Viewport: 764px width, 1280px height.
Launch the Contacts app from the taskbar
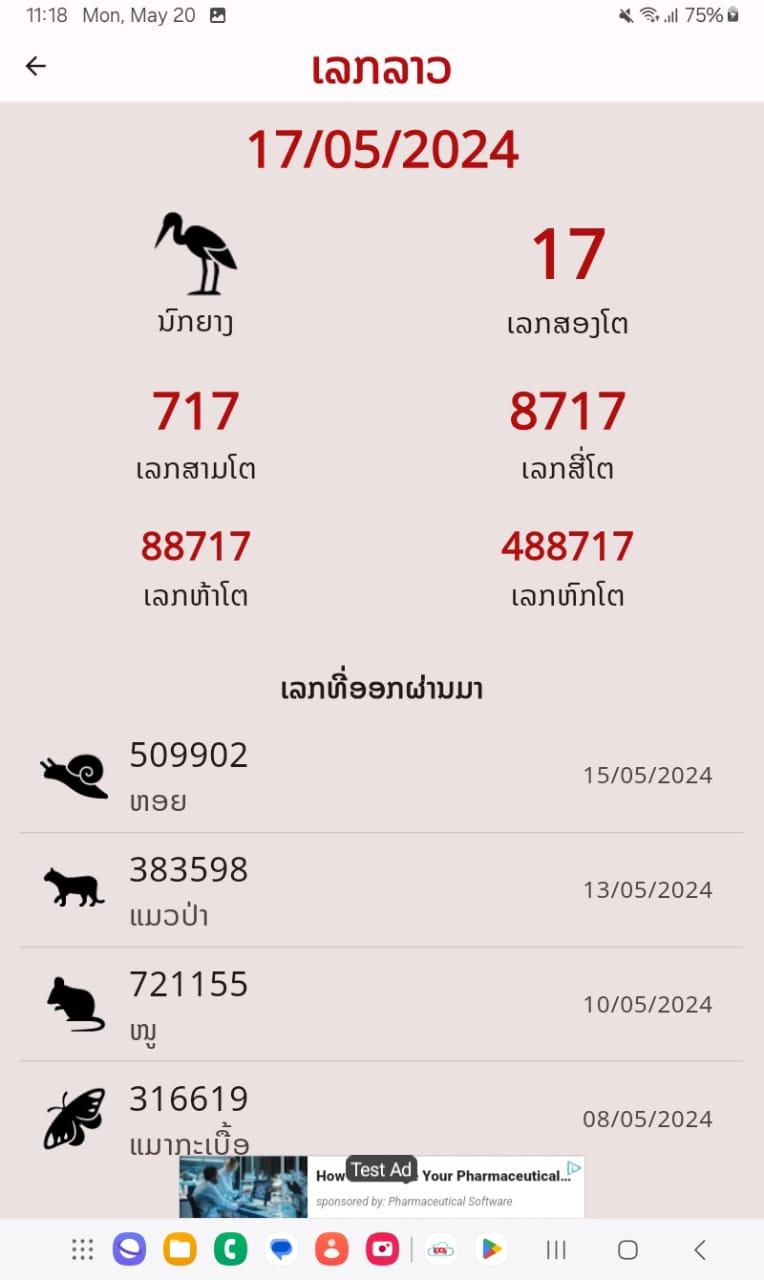pos(331,1249)
